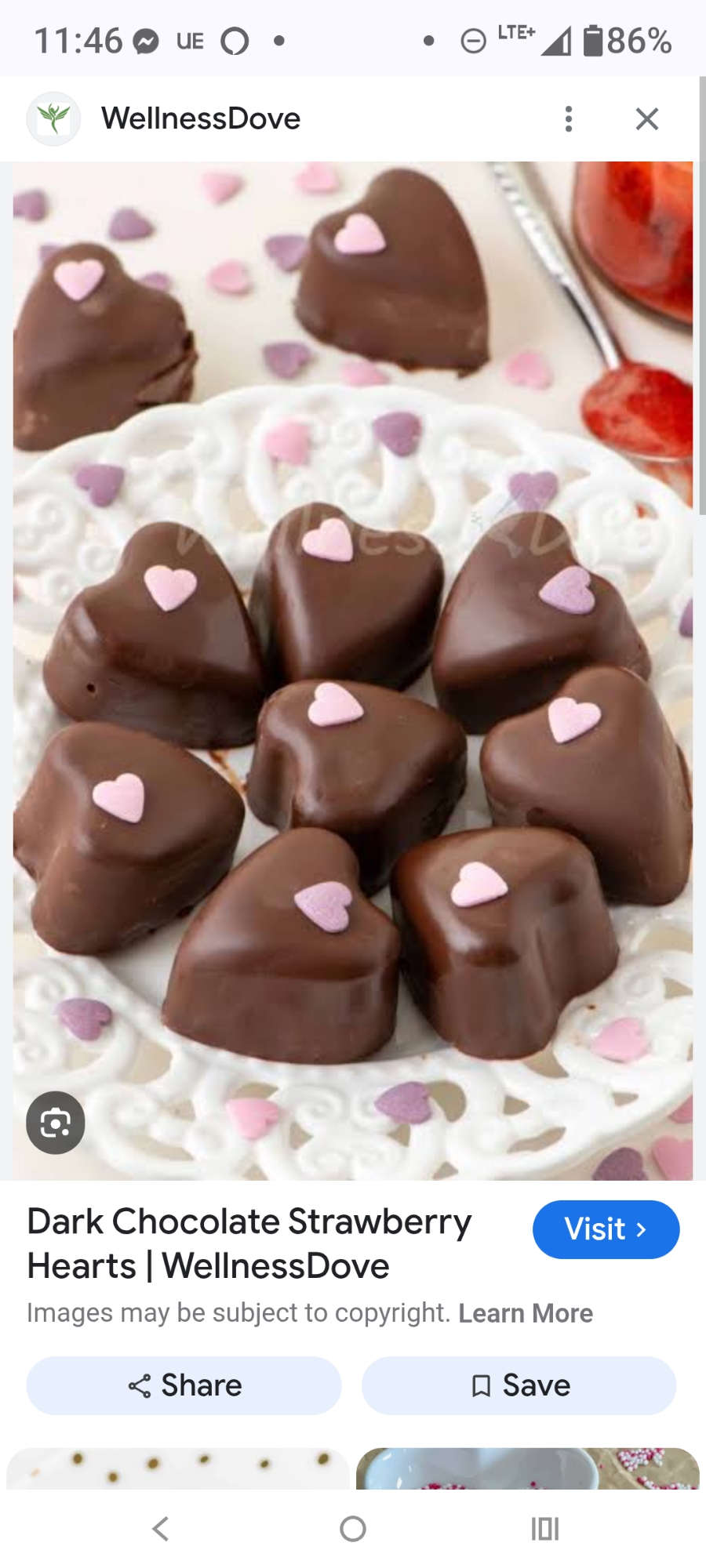Save the image to collections
The image size is (706, 1568).
click(x=519, y=1385)
